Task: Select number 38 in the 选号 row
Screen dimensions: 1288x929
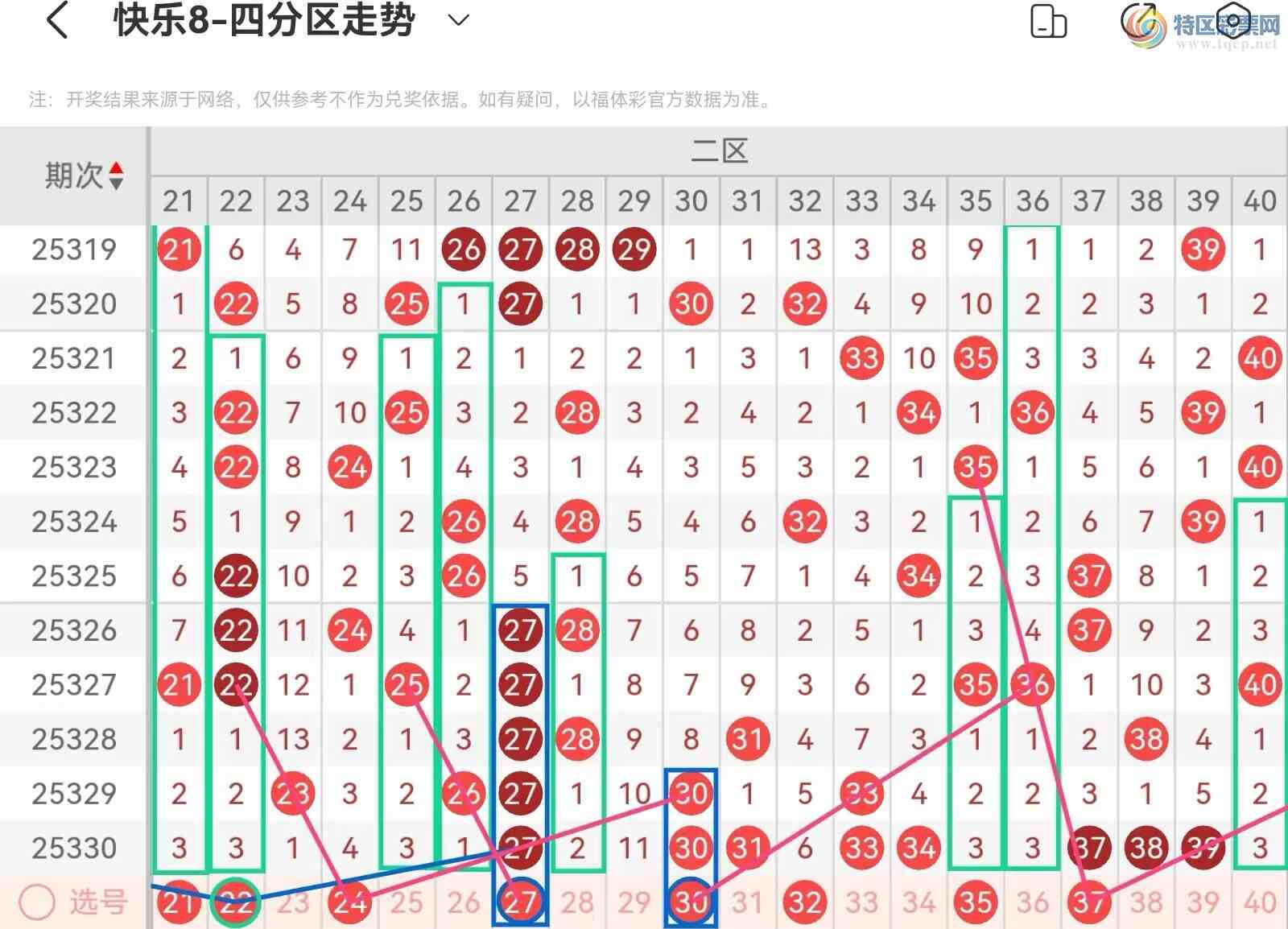Action: pyautogui.click(x=1146, y=902)
